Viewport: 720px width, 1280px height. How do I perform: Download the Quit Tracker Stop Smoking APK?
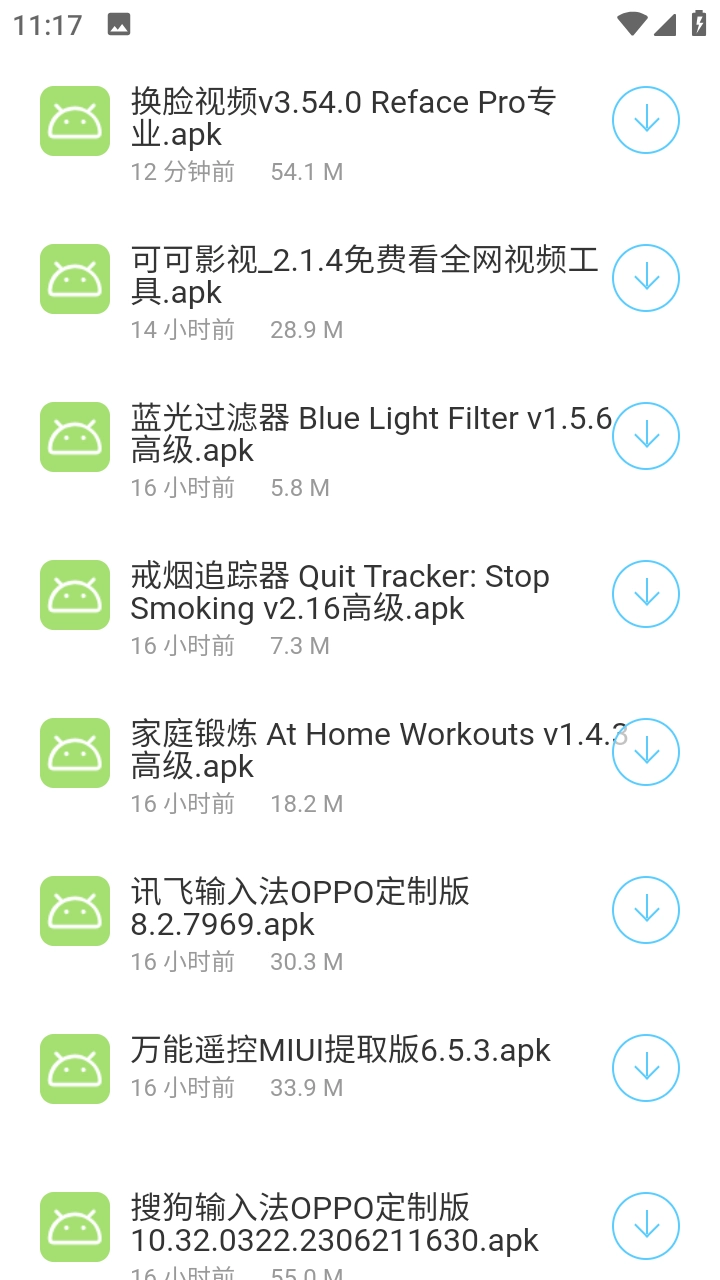click(x=646, y=594)
